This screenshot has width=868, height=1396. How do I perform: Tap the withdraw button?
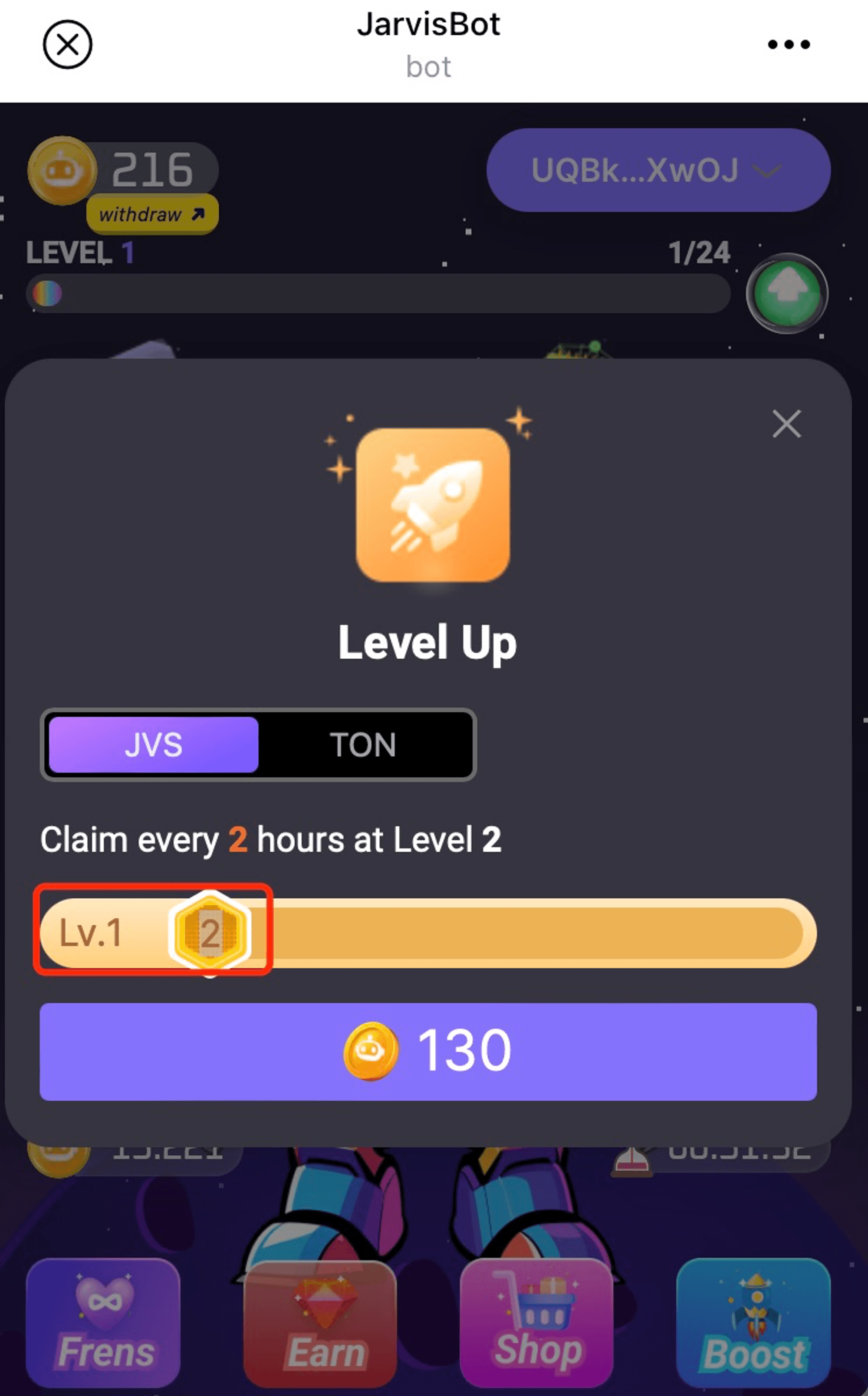151,215
